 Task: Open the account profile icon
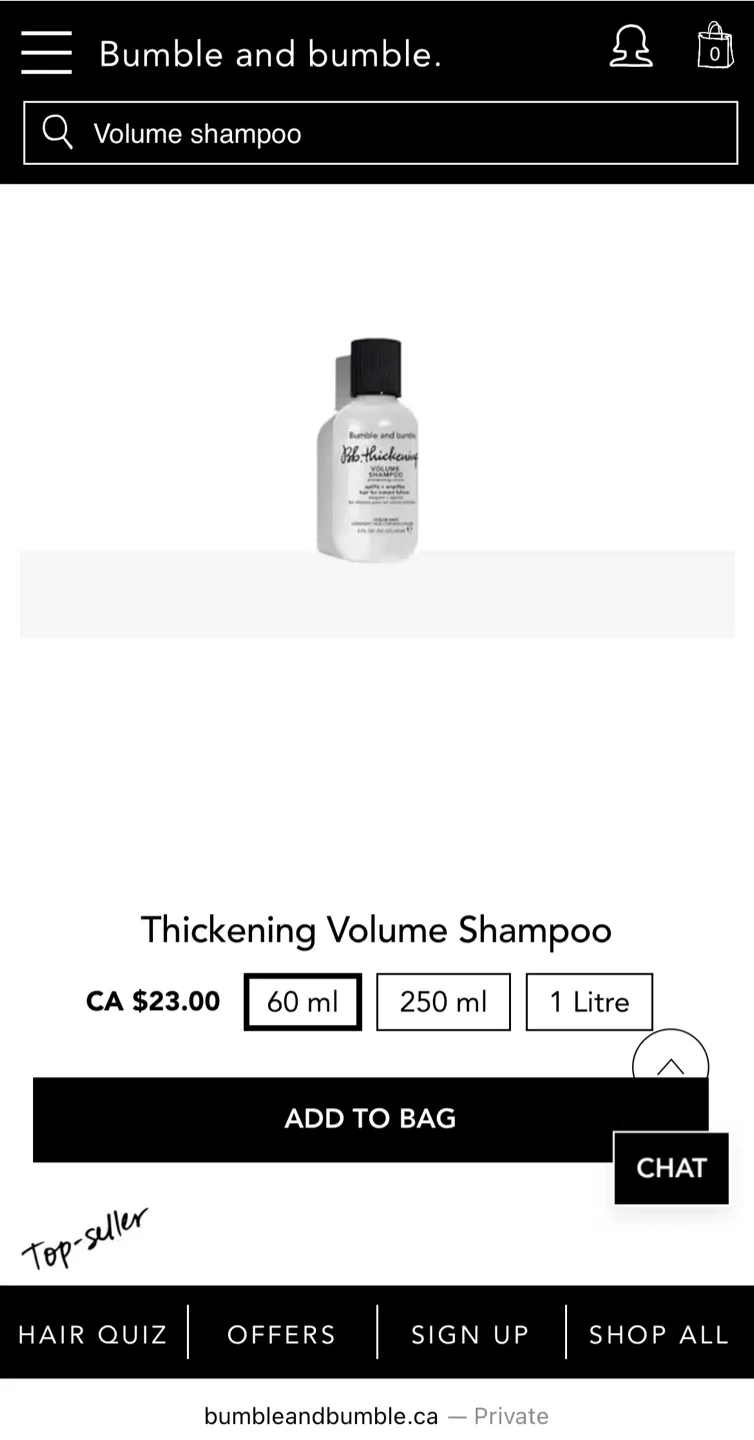(631, 45)
